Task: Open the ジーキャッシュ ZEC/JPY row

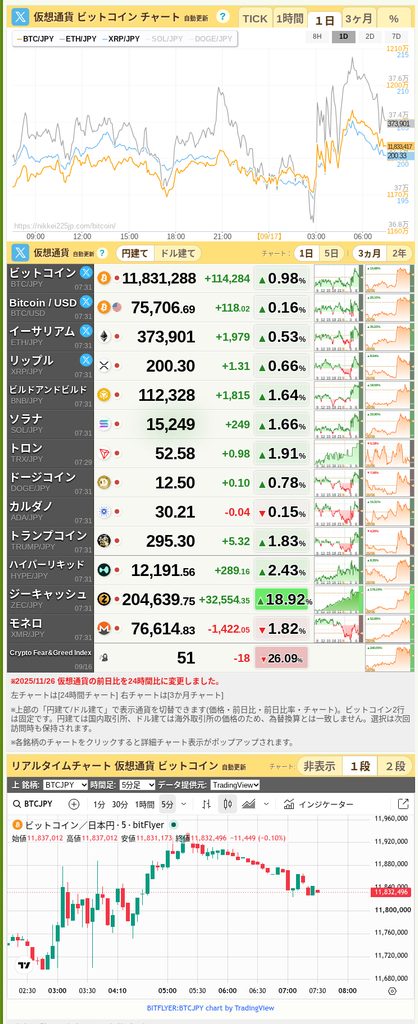Action: pyautogui.click(x=209, y=599)
